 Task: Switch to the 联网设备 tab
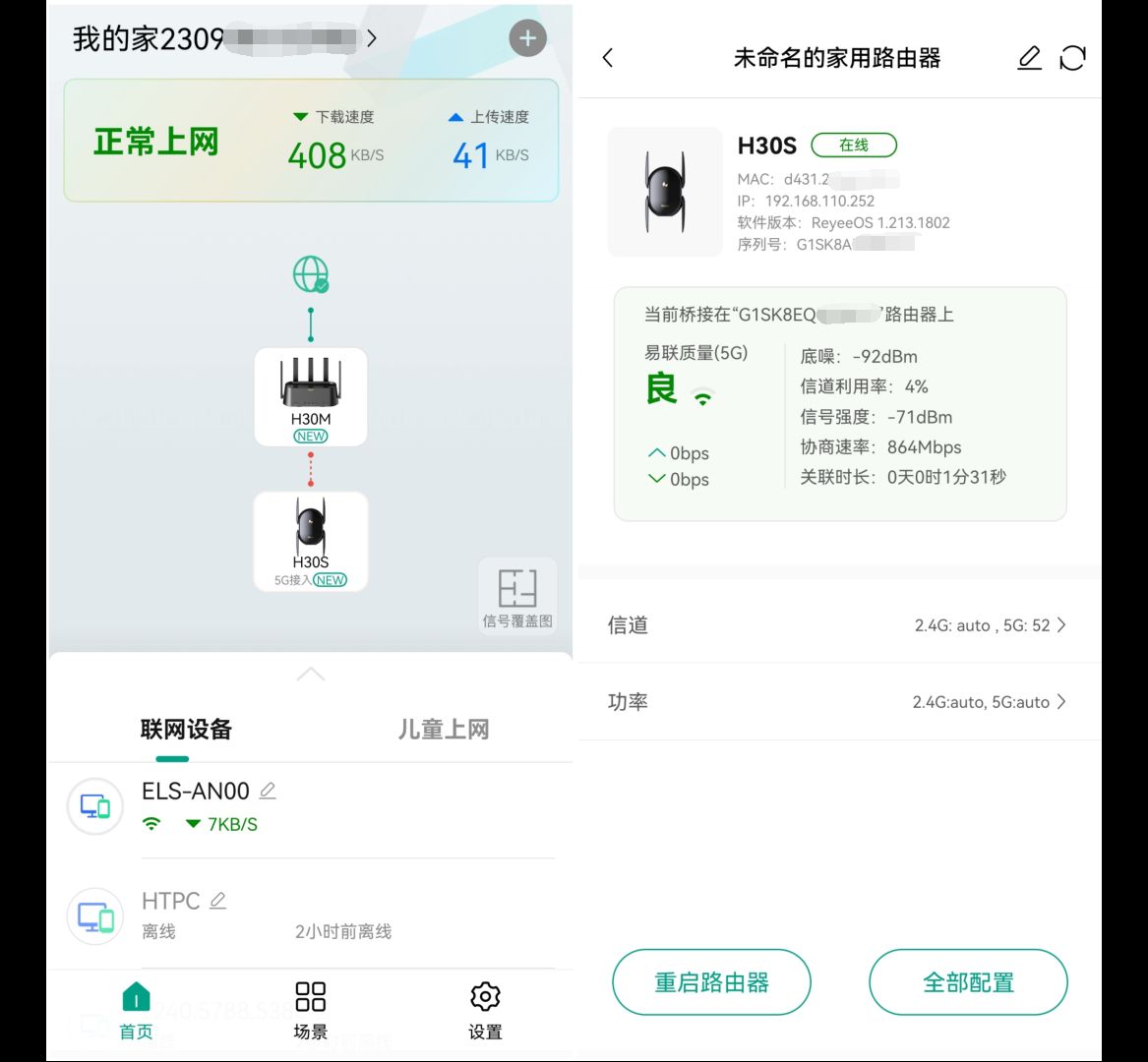click(186, 730)
